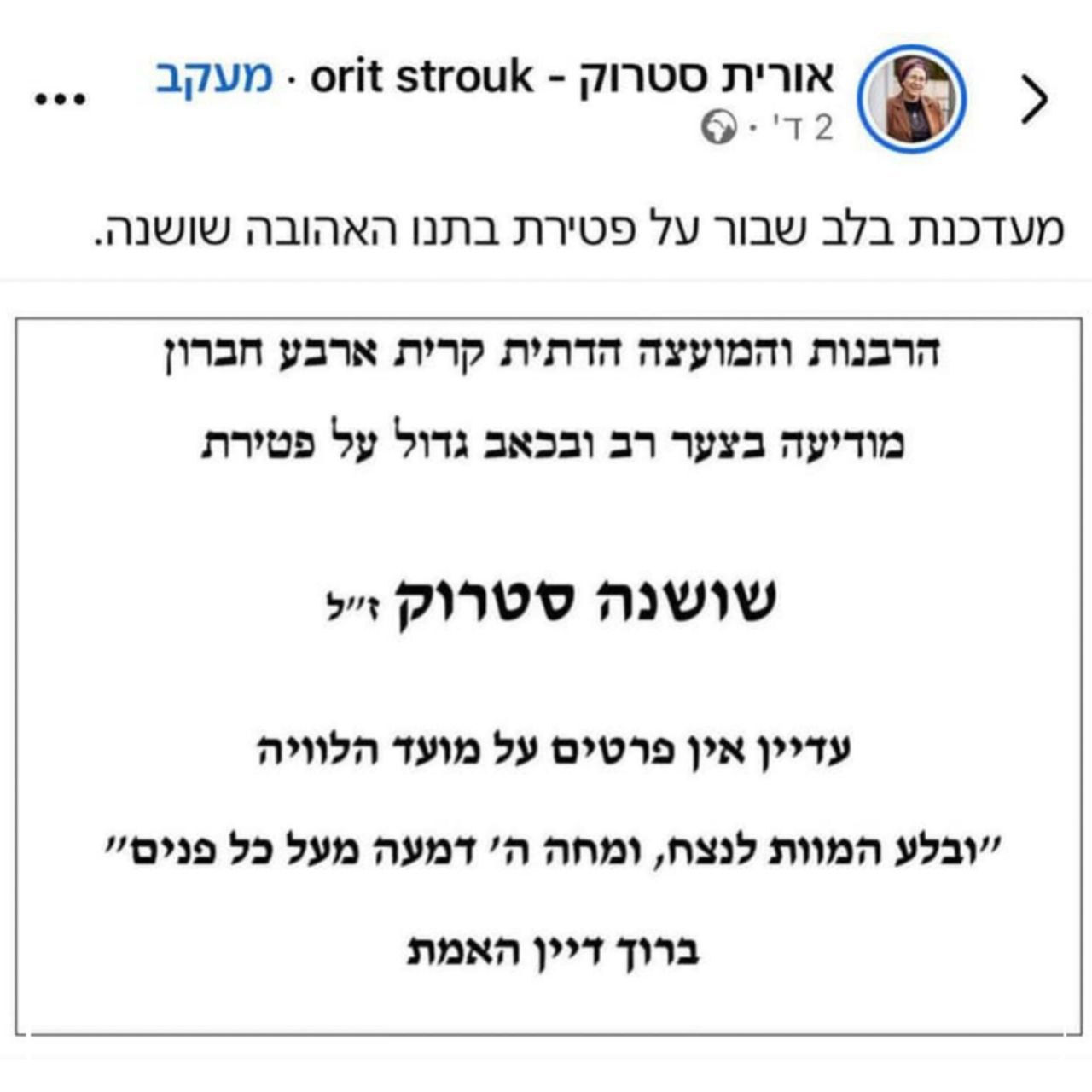
Task: Open the attached obituary notice image
Action: tap(549, 676)
